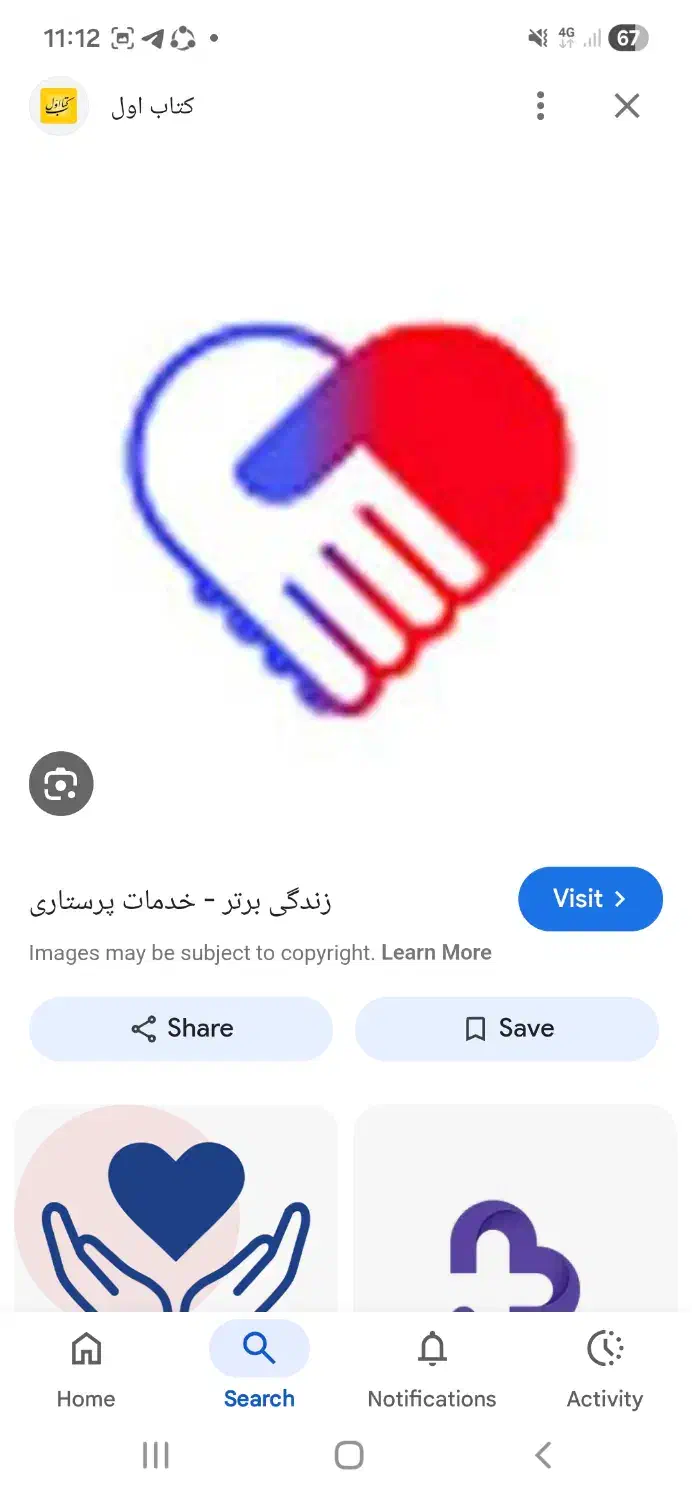Visit the source website
This screenshot has width=692, height=1500.
tap(590, 898)
